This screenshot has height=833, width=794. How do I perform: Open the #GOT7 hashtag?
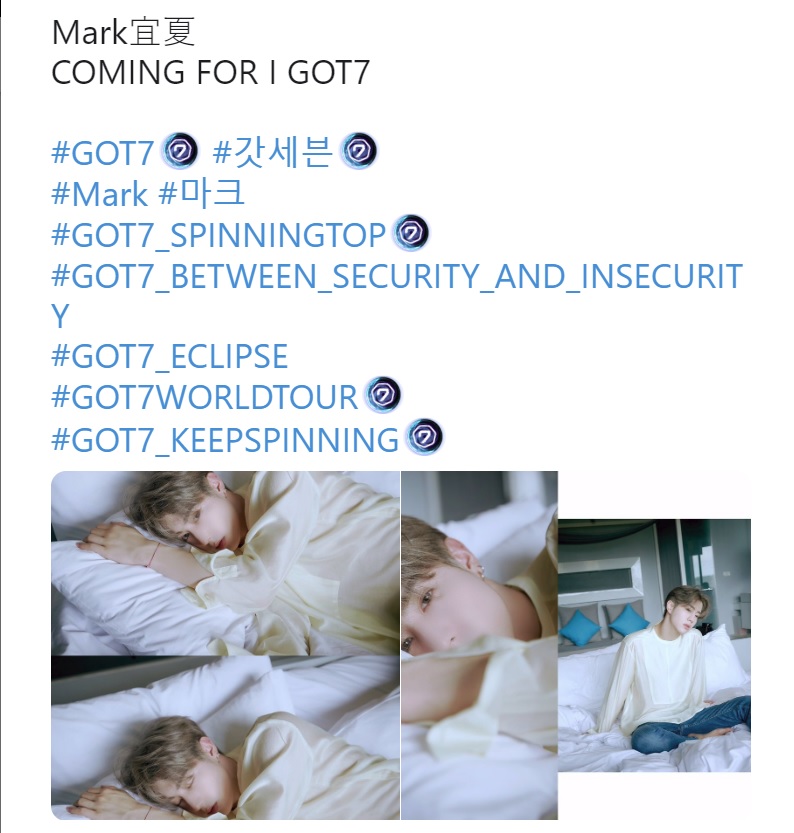(103, 153)
